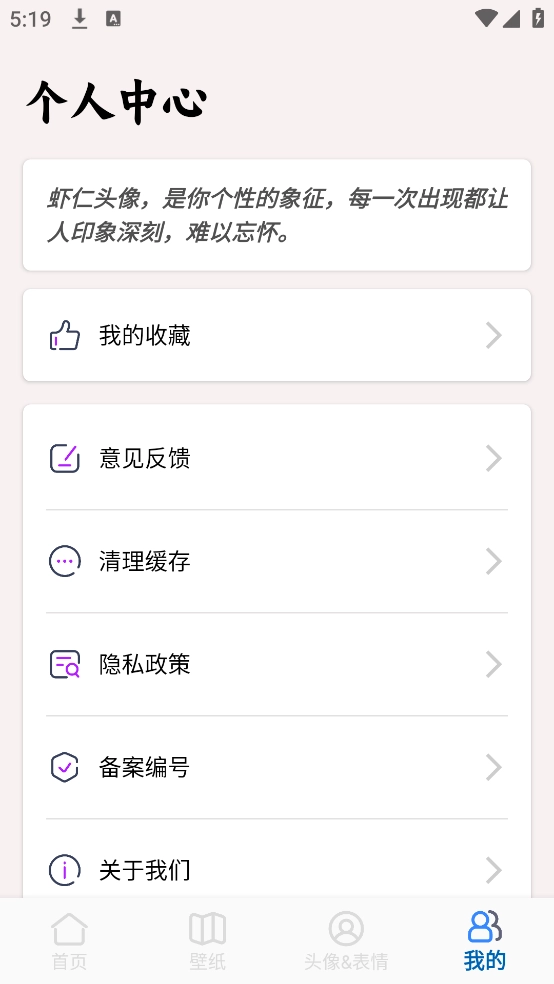Open 意见反馈 feedback row
Image resolution: width=554 pixels, height=984 pixels.
coord(277,458)
